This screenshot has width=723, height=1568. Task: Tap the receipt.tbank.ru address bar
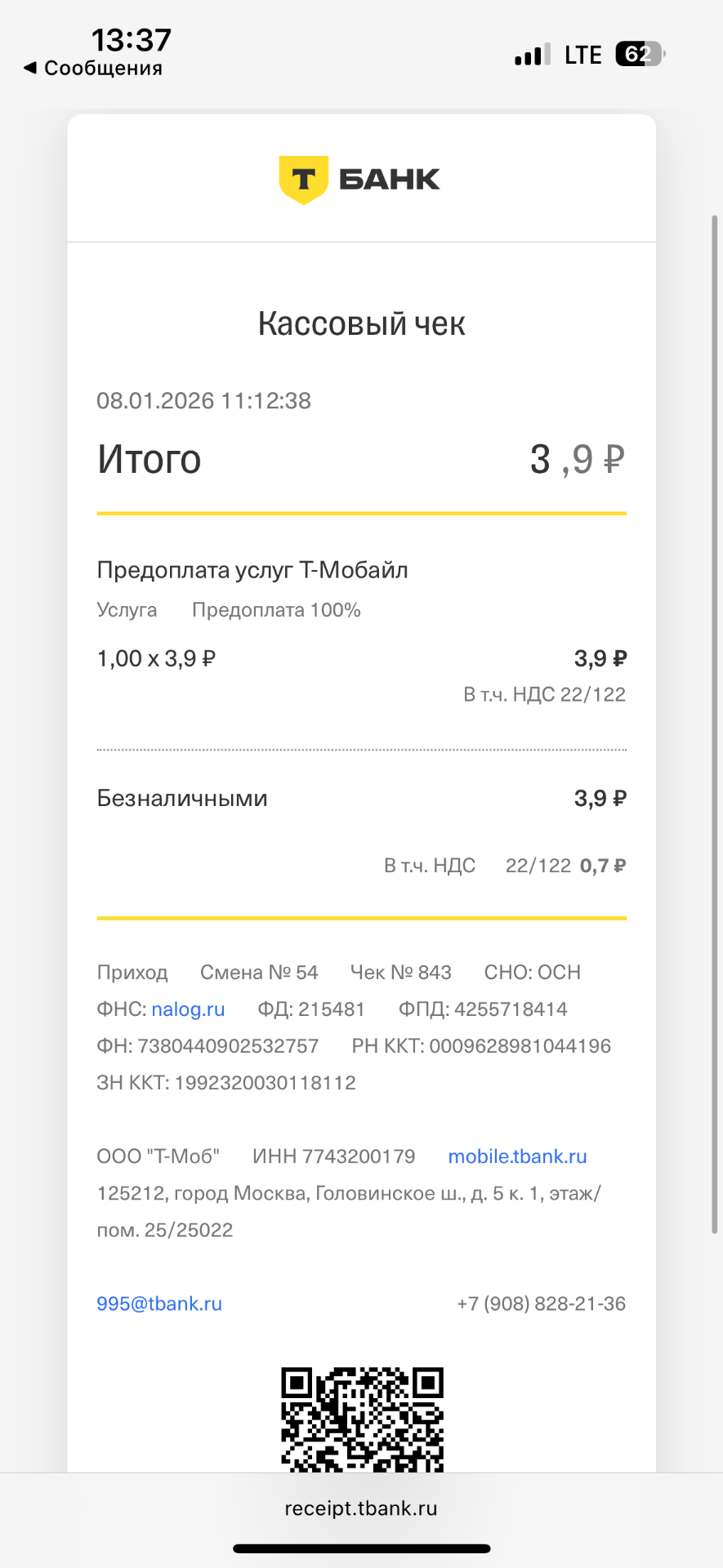point(361,1508)
